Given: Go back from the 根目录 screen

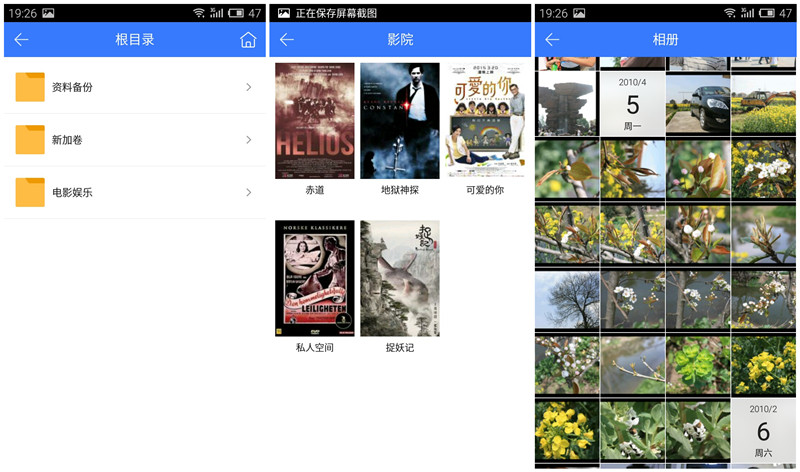Looking at the screenshot, I should [21, 40].
